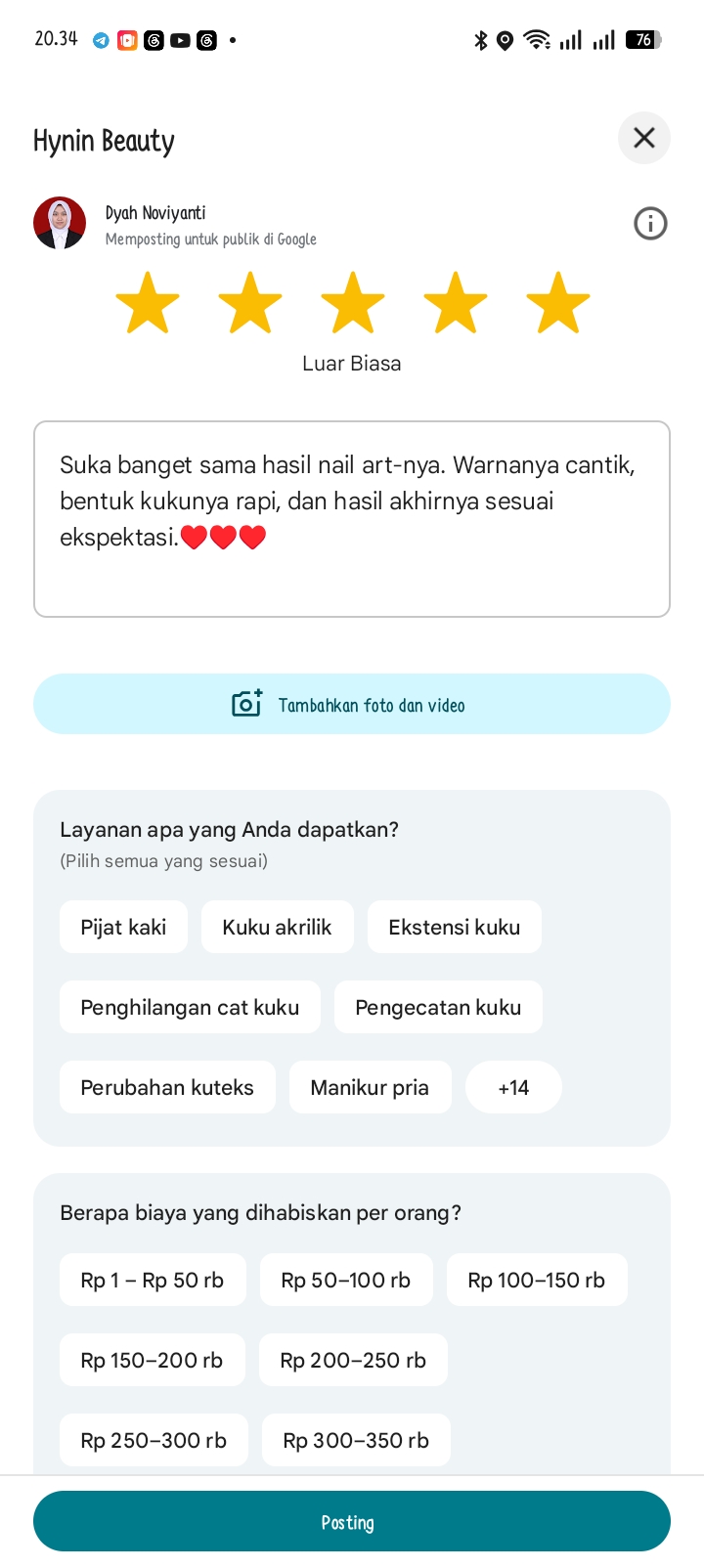Choose Rp 50–100 rb cost
704x1568 pixels.
(346, 1280)
